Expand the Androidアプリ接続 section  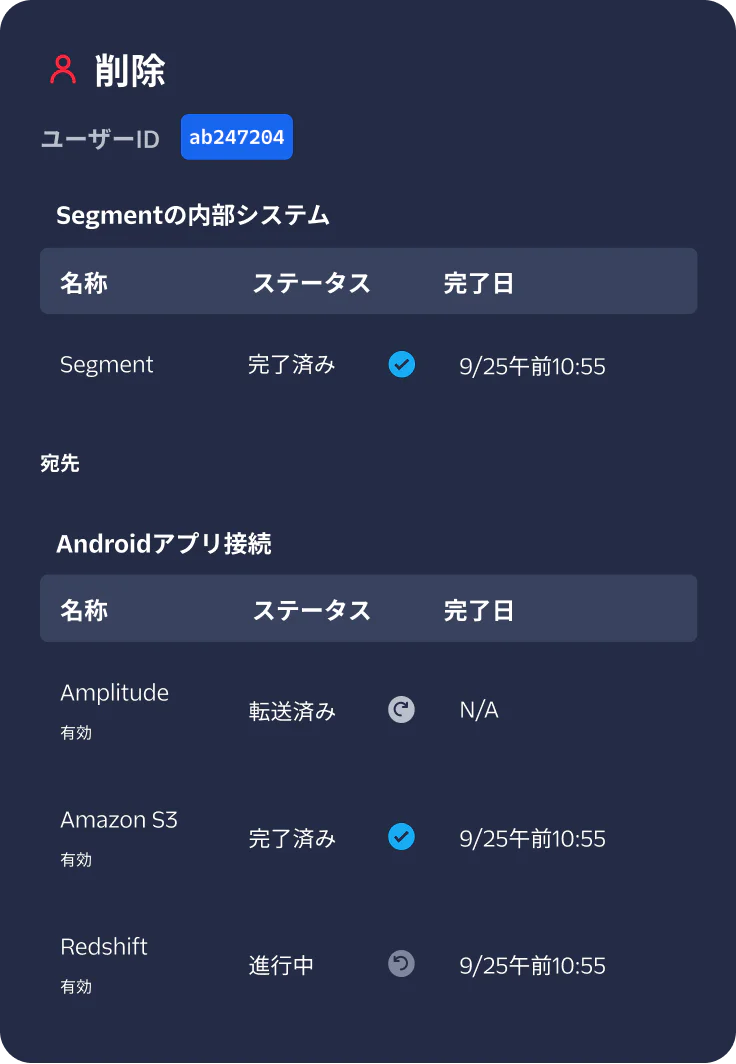[x=162, y=543]
